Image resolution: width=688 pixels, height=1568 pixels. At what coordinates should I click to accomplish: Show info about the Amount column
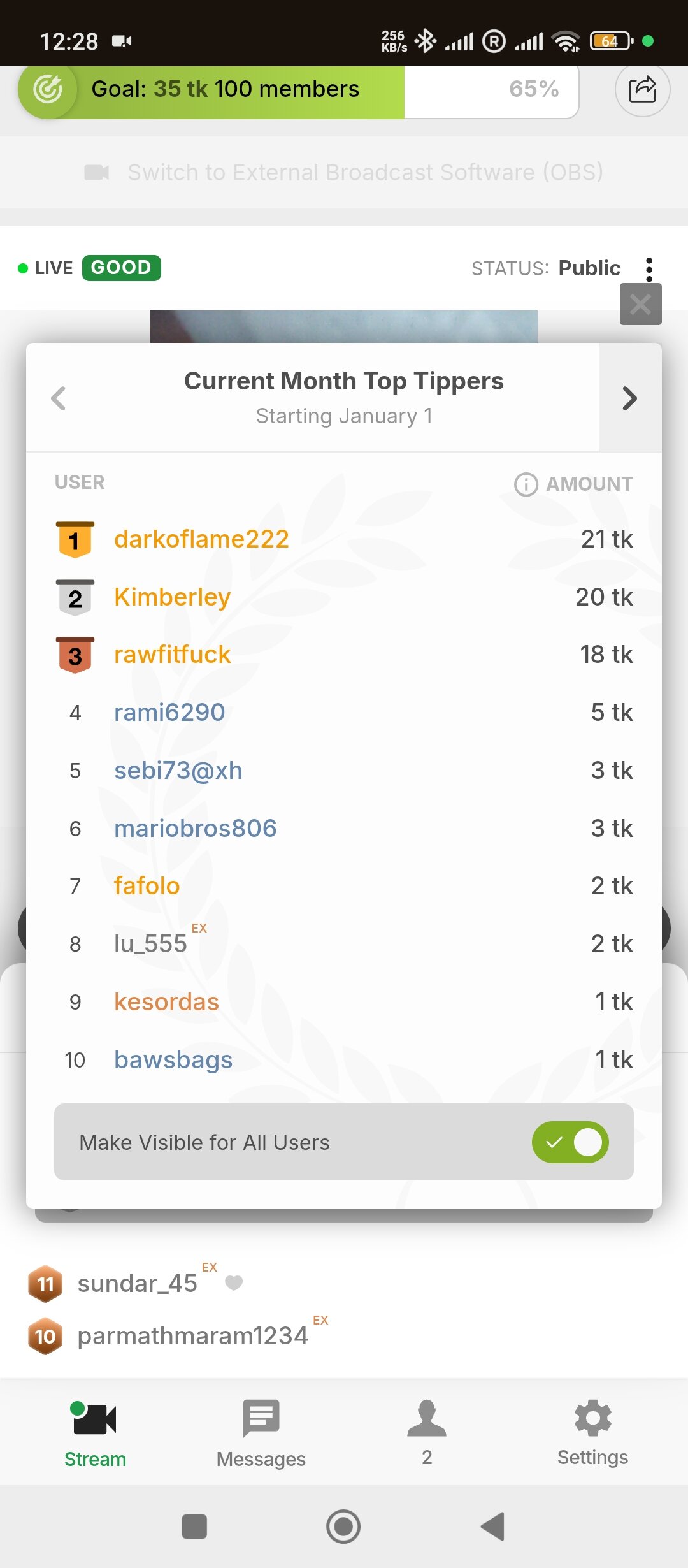pyautogui.click(x=526, y=484)
